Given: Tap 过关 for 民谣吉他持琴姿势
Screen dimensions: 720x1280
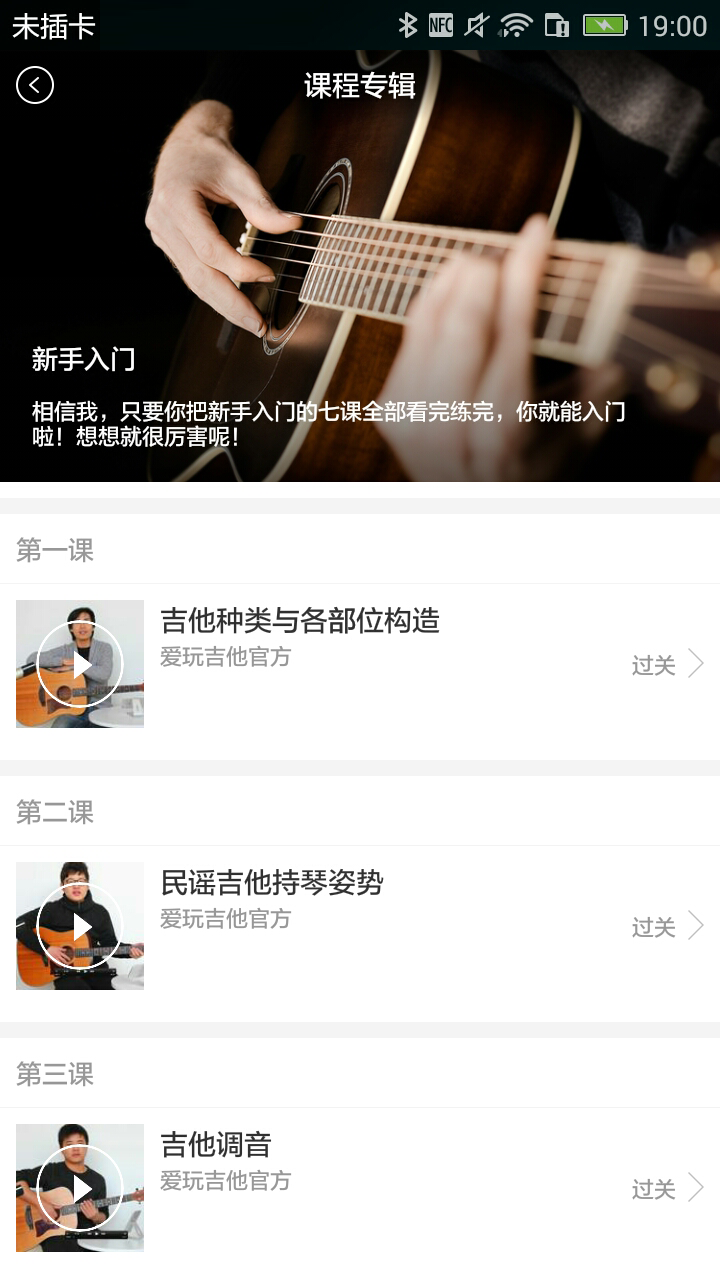Looking at the screenshot, I should pyautogui.click(x=667, y=927).
